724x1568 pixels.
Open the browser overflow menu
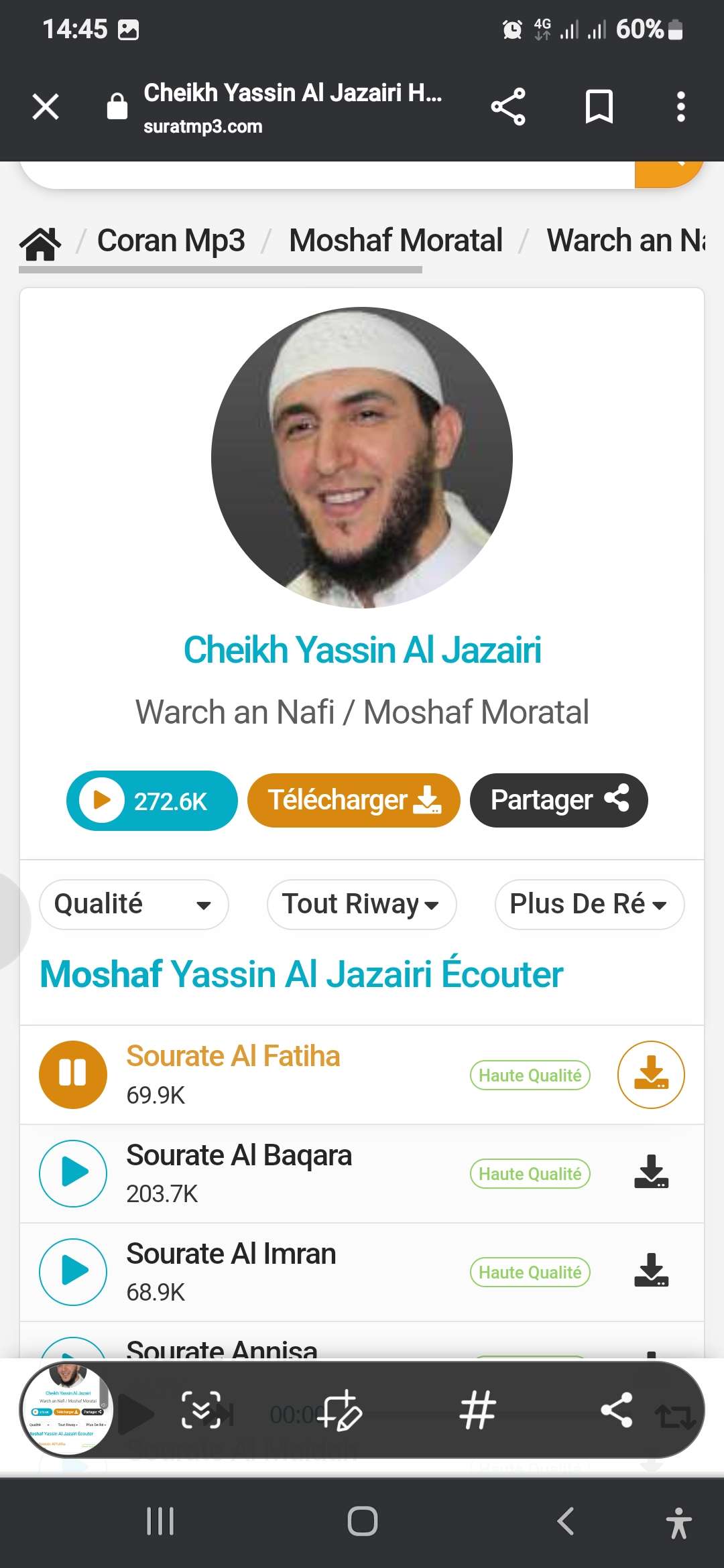[680, 107]
